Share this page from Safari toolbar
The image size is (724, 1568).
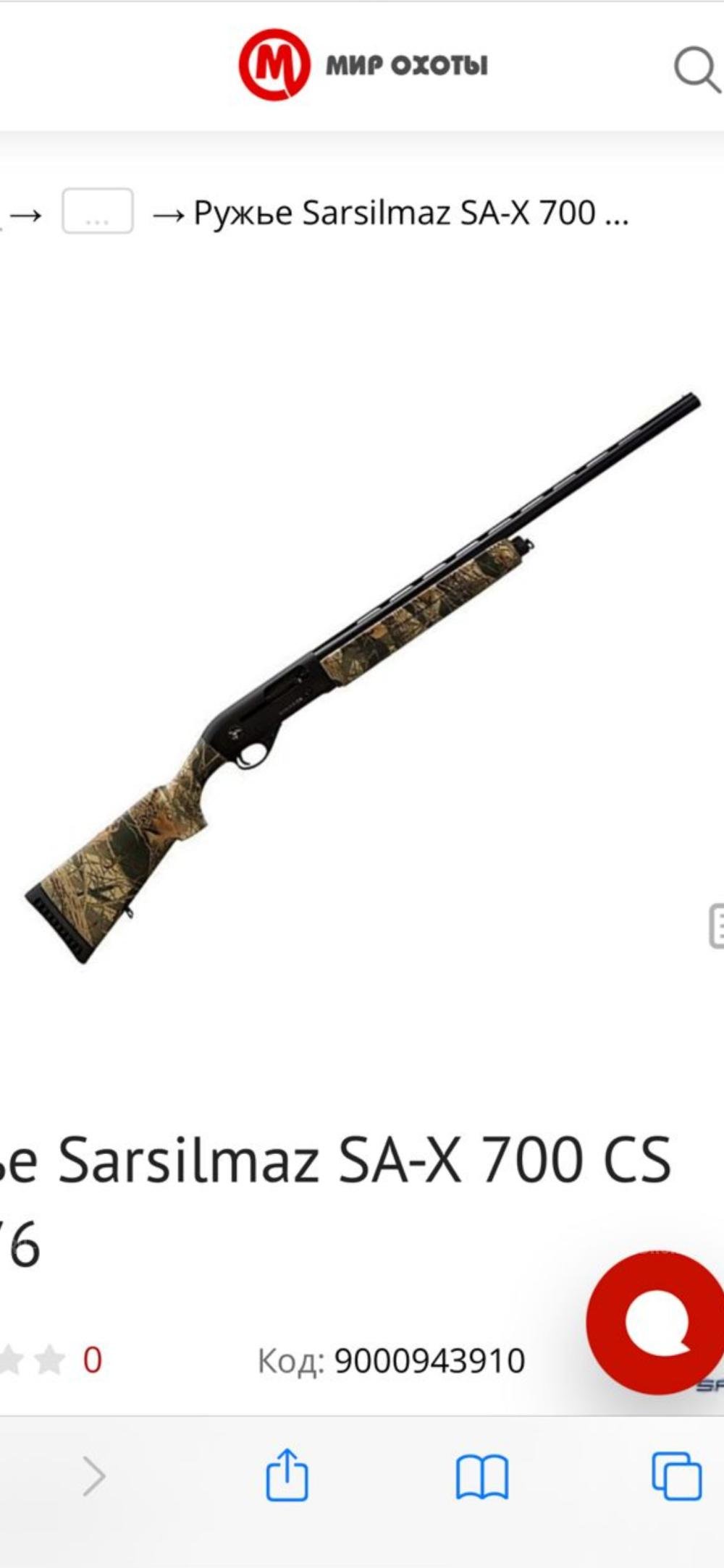287,1475
